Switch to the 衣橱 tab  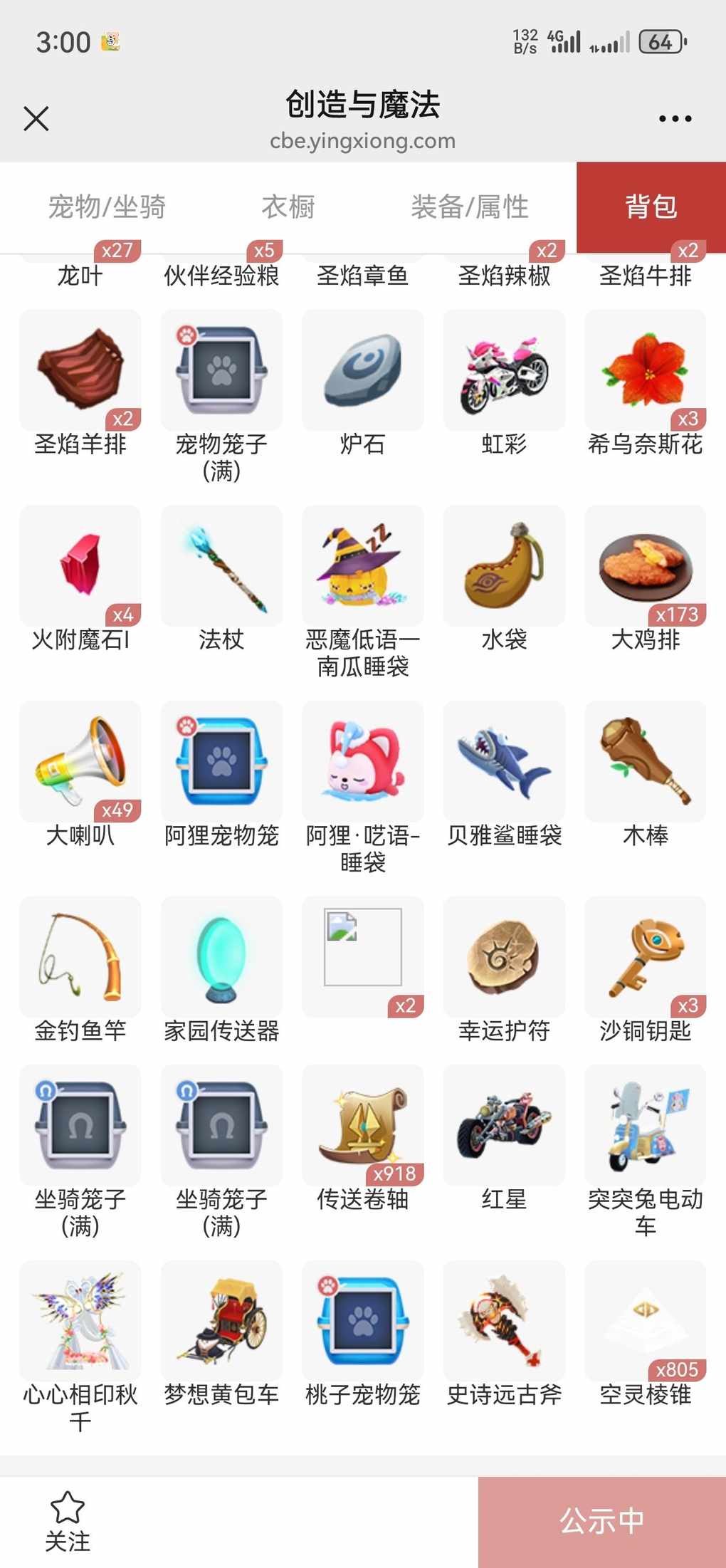(288, 207)
